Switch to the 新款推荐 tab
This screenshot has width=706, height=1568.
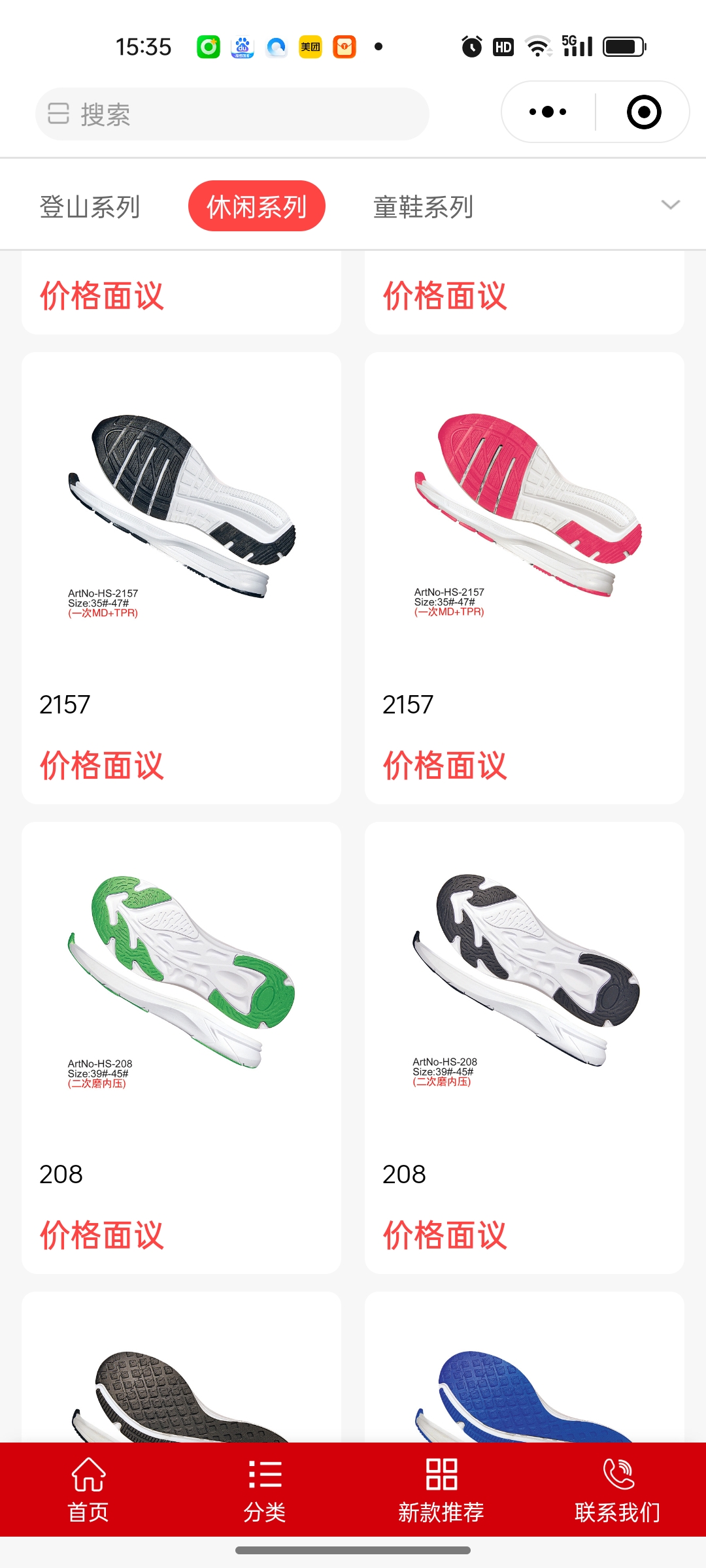(441, 1490)
